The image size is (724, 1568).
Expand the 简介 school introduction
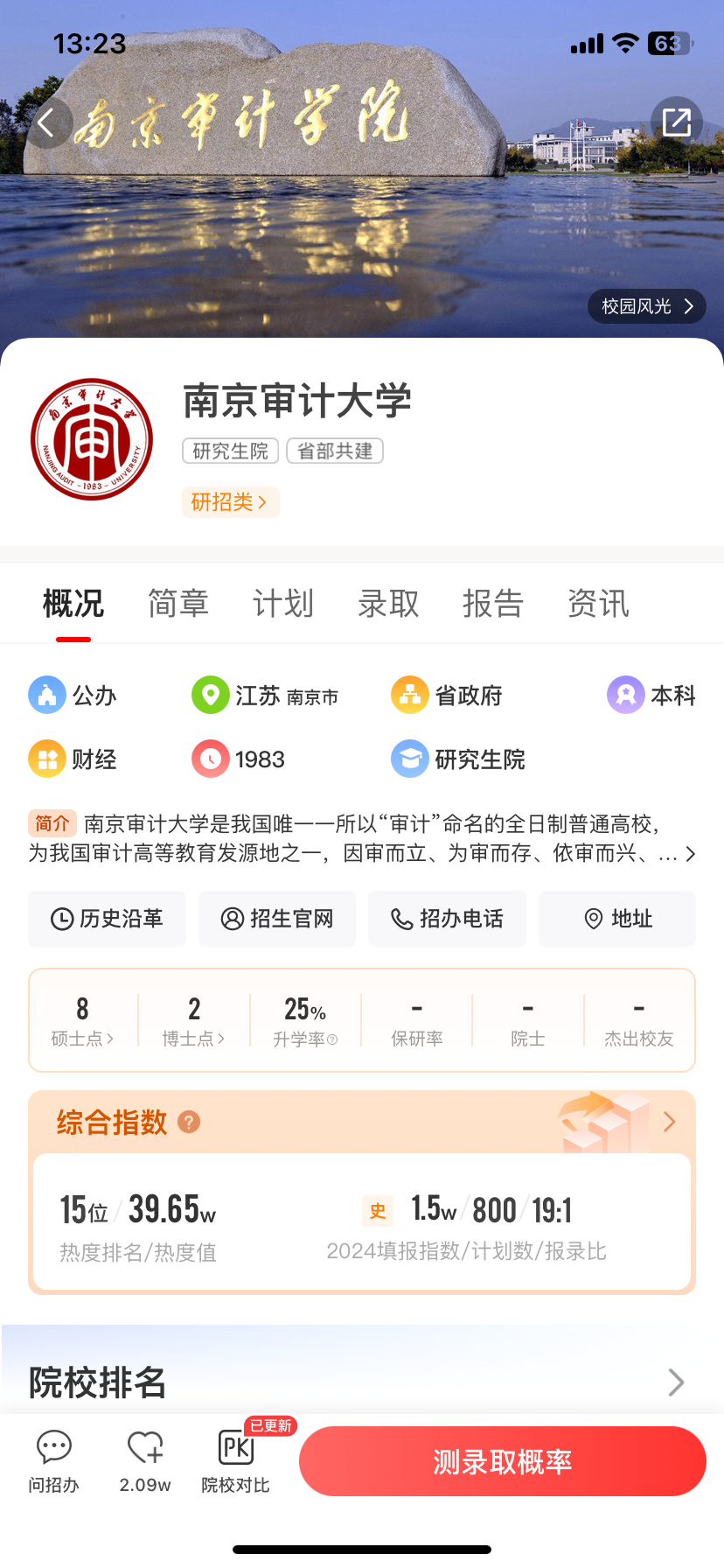[x=689, y=854]
